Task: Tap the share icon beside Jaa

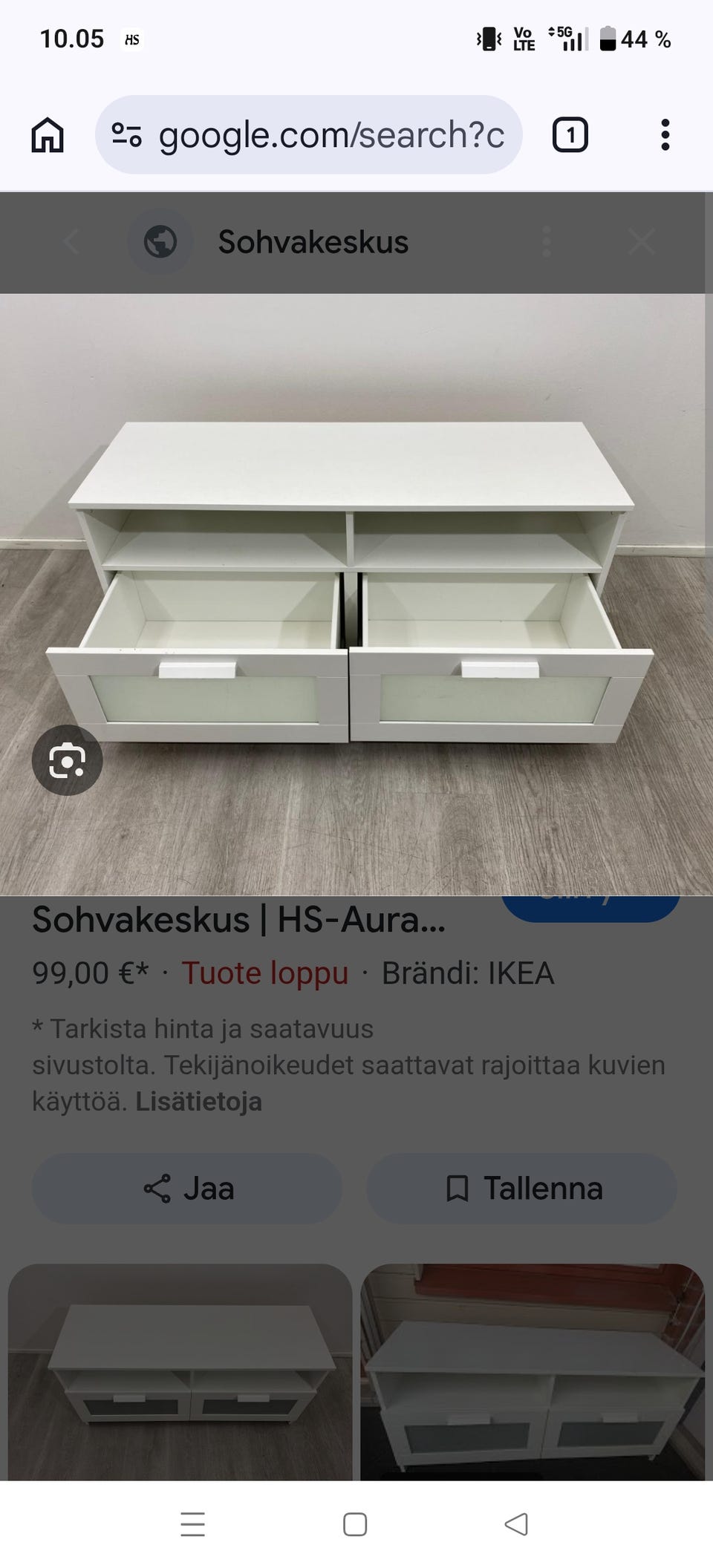Action: click(x=157, y=1188)
